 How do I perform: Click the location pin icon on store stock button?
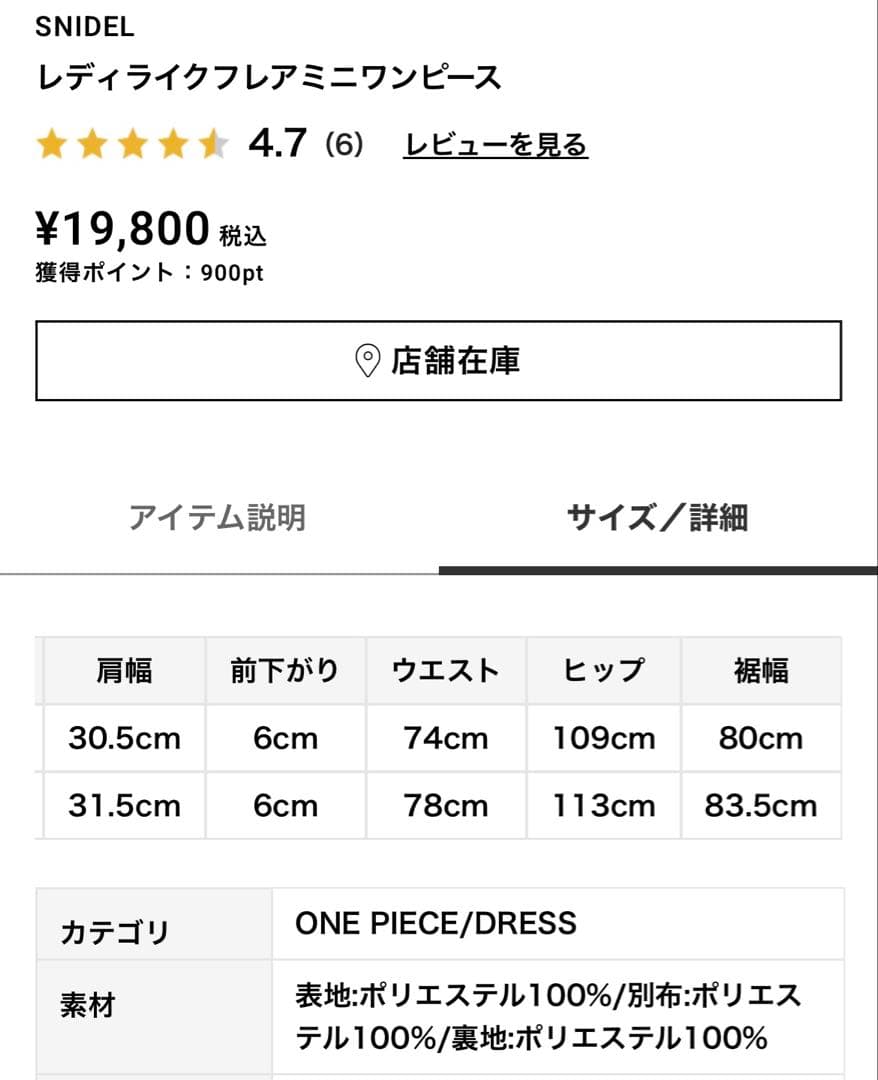tap(366, 361)
